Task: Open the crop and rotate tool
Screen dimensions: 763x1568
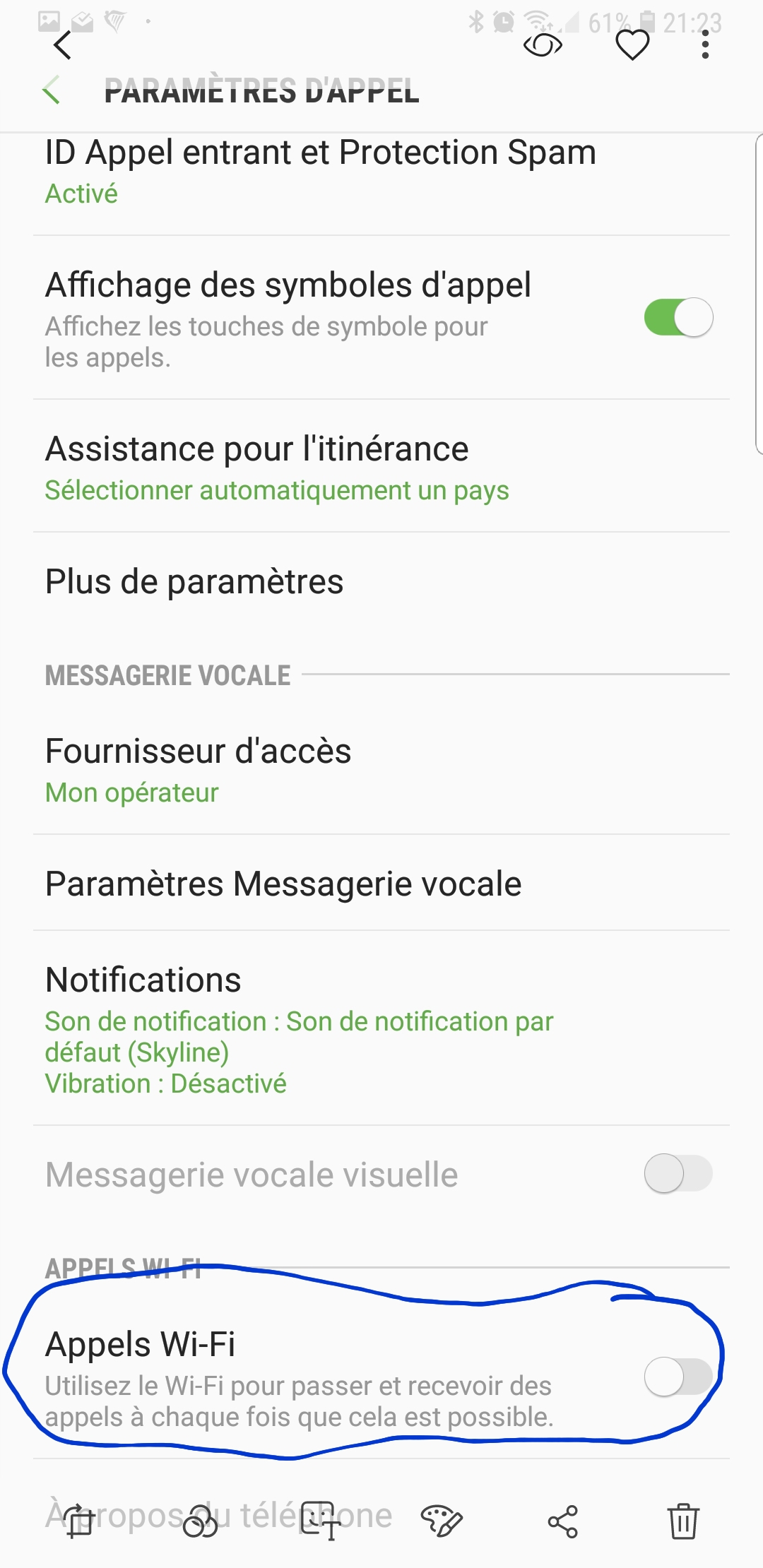Action: pyautogui.click(x=80, y=1521)
